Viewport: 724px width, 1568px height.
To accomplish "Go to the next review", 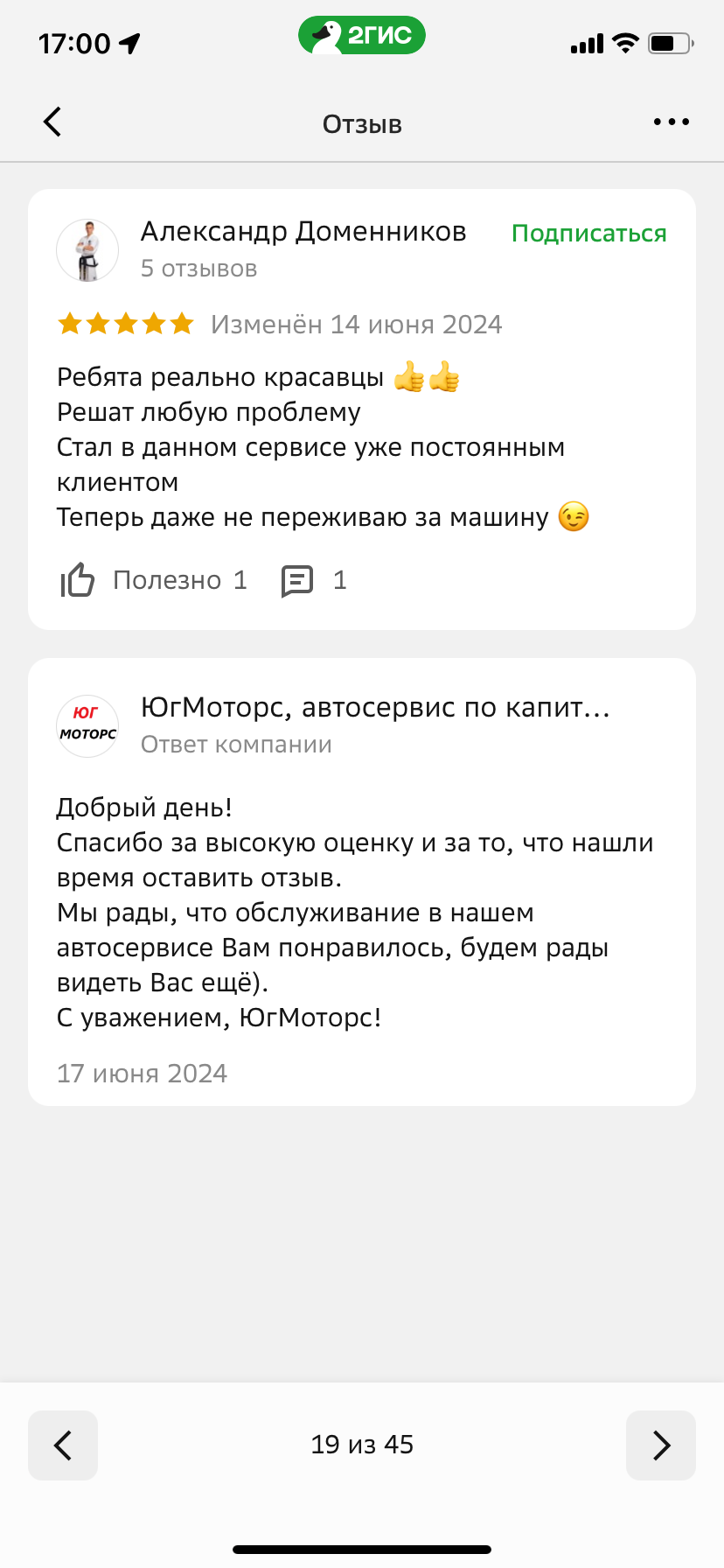I will (x=660, y=1445).
